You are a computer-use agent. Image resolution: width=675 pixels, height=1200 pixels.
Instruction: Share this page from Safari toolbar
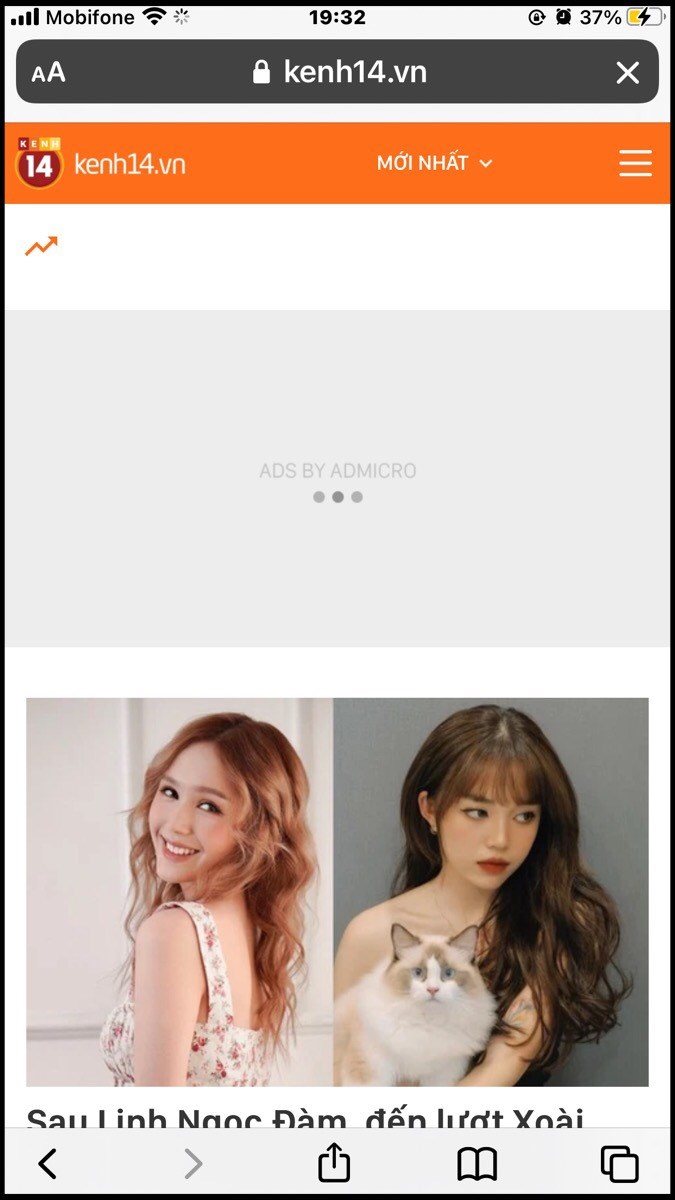pyautogui.click(x=334, y=1163)
